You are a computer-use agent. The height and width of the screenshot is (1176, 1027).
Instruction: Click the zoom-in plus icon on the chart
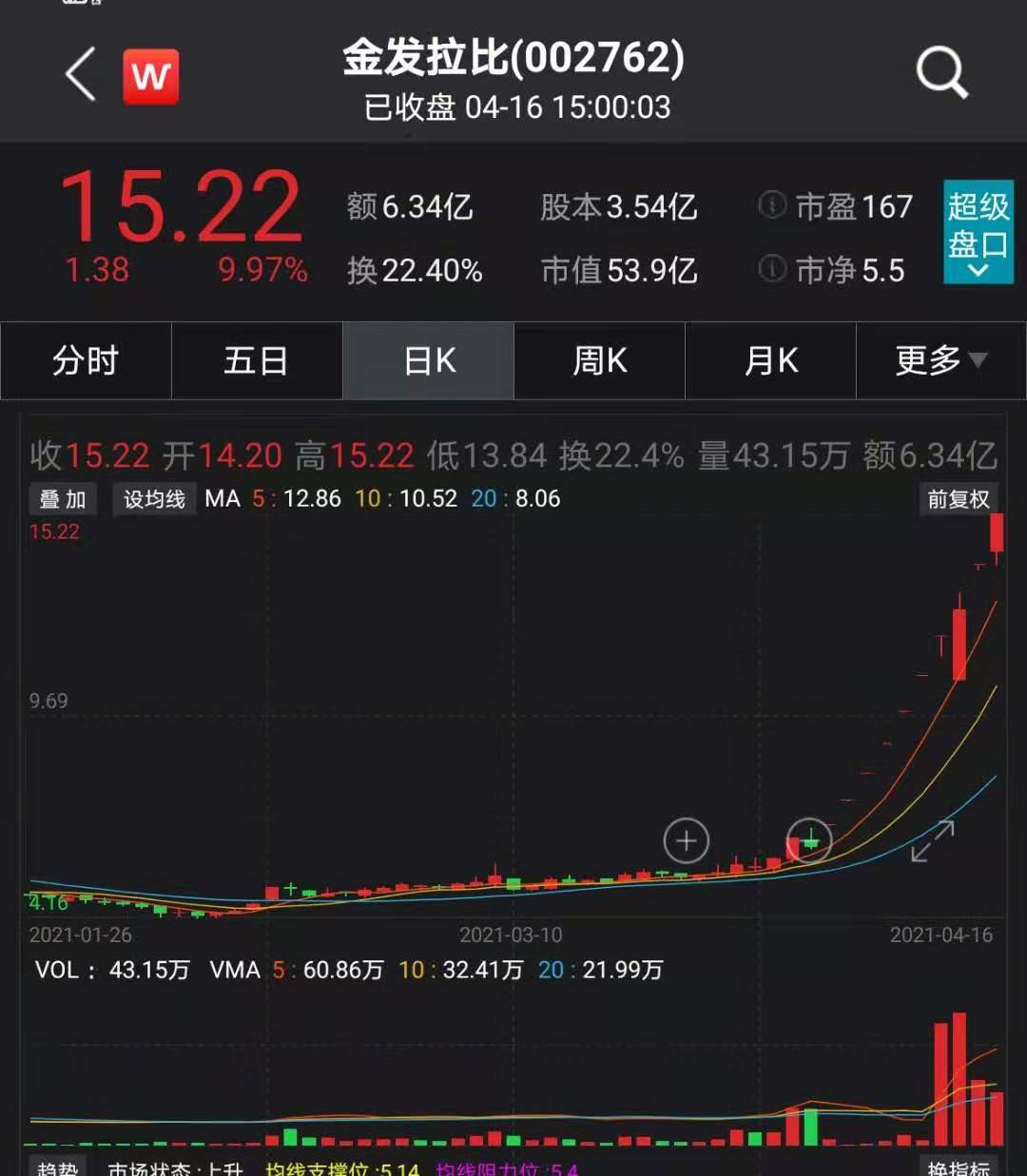[x=687, y=841]
